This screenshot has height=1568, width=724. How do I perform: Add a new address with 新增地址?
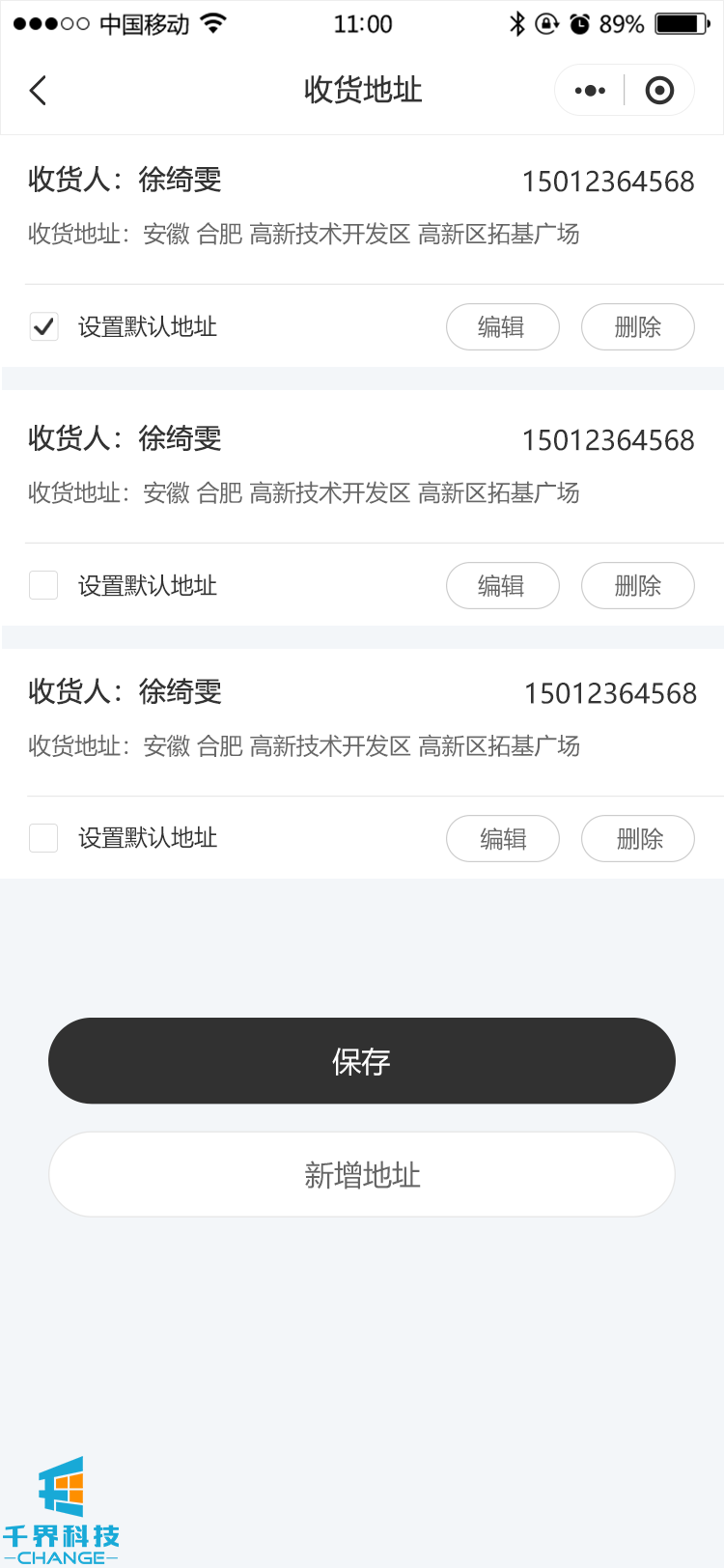point(362,1174)
